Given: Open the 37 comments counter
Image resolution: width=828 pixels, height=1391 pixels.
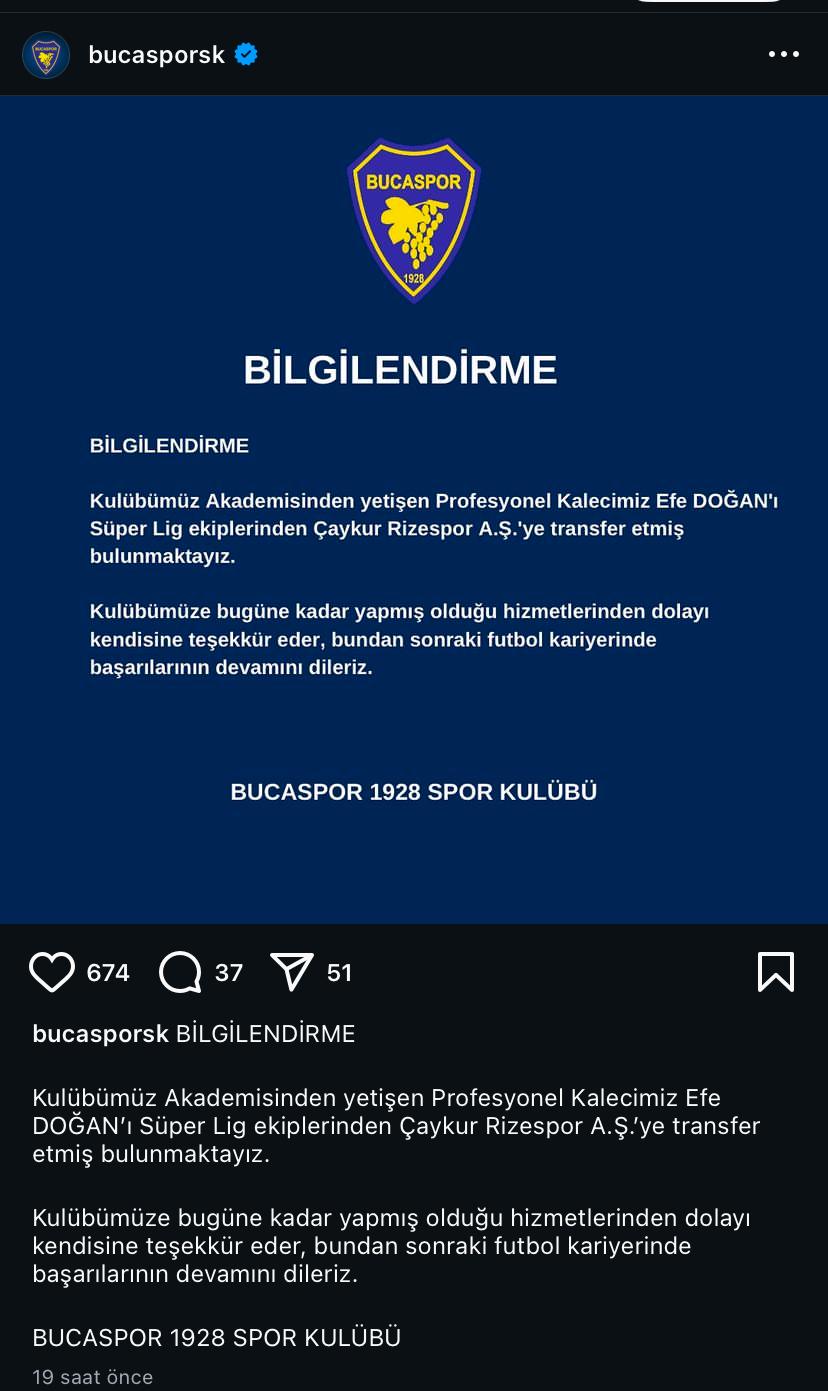Looking at the screenshot, I should point(228,972).
